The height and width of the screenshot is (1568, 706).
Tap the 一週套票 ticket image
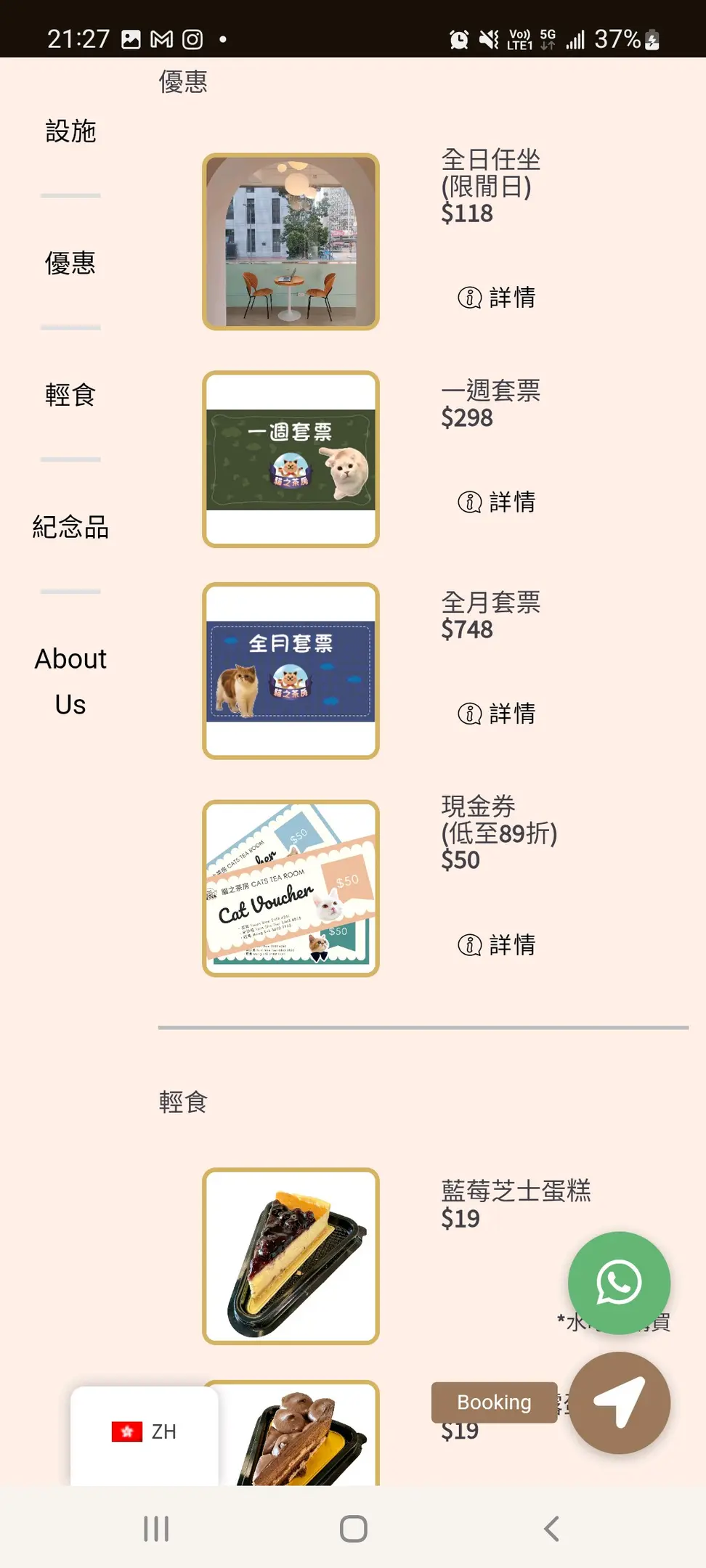point(291,460)
